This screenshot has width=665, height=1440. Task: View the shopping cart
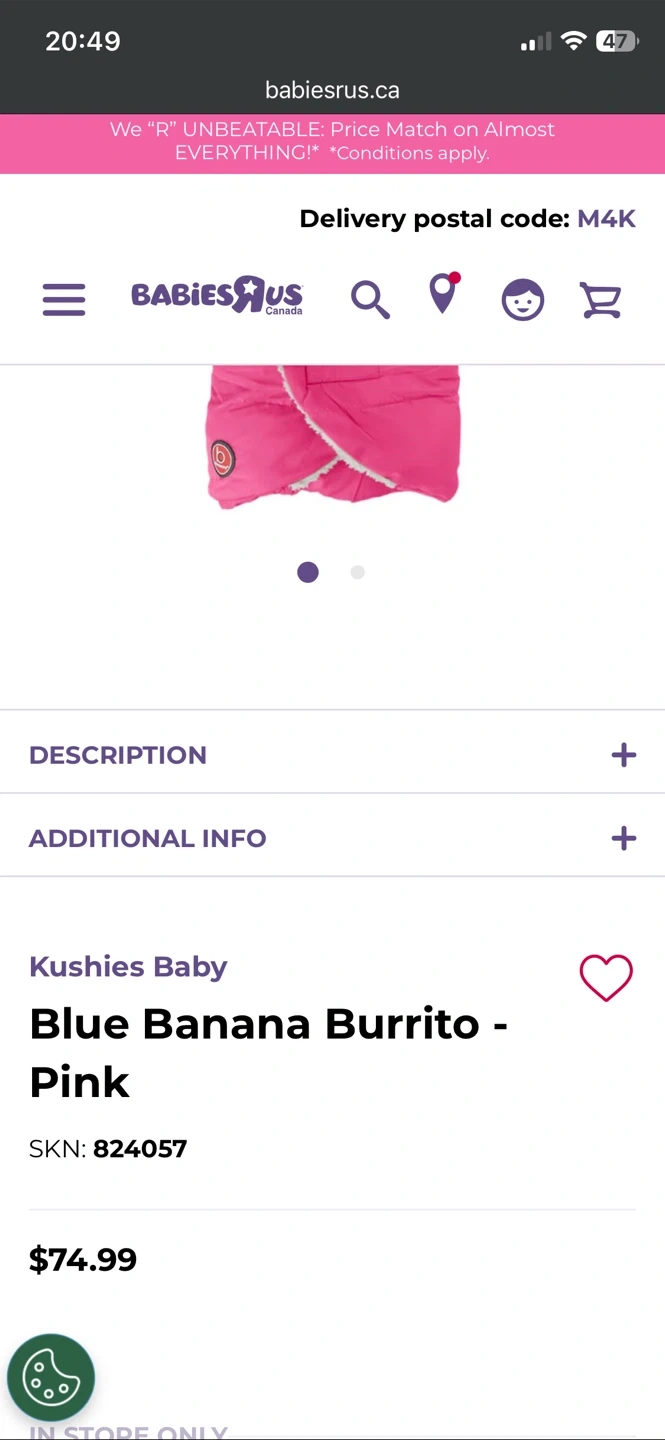coord(601,299)
